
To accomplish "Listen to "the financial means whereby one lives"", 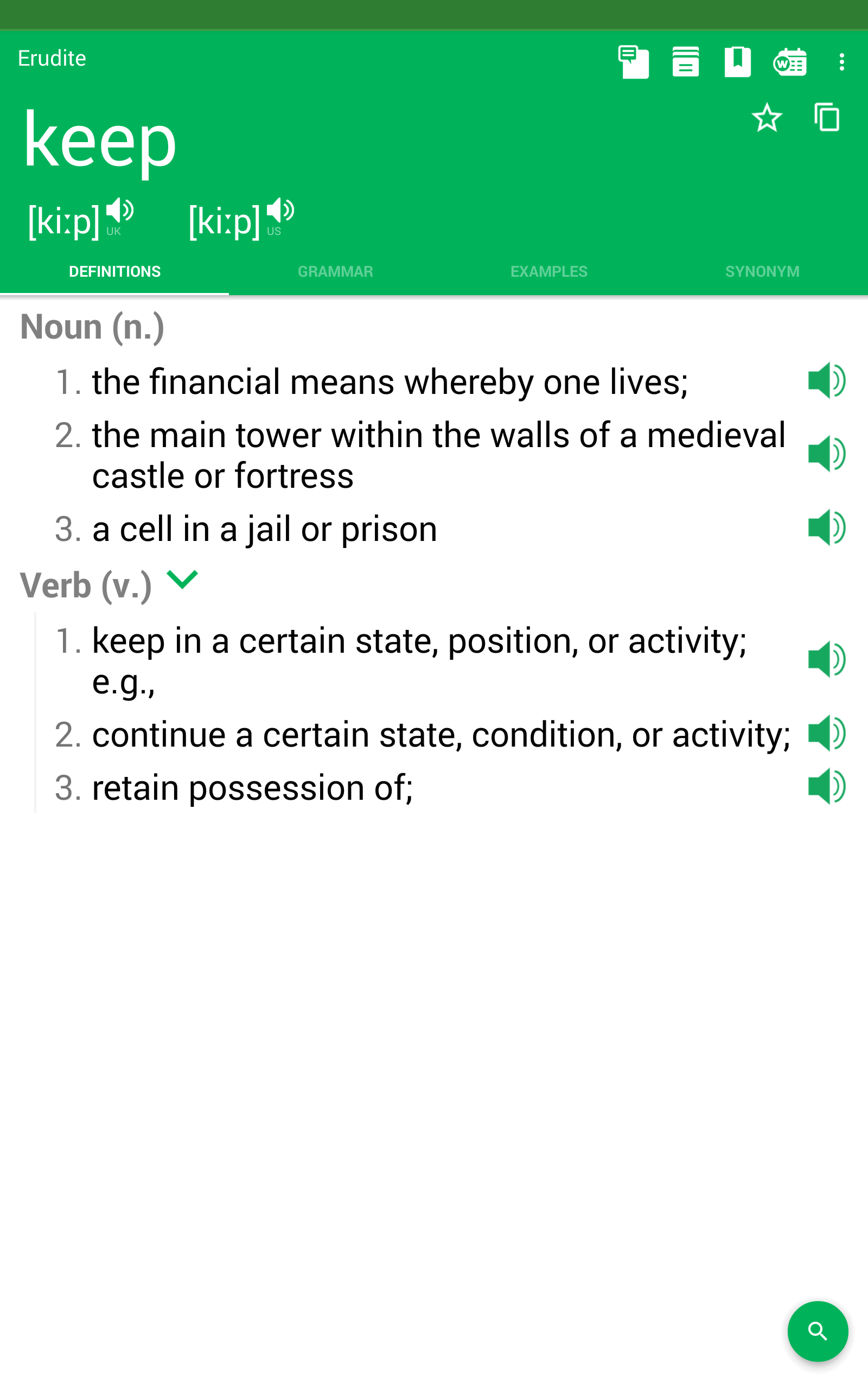I will 826,380.
